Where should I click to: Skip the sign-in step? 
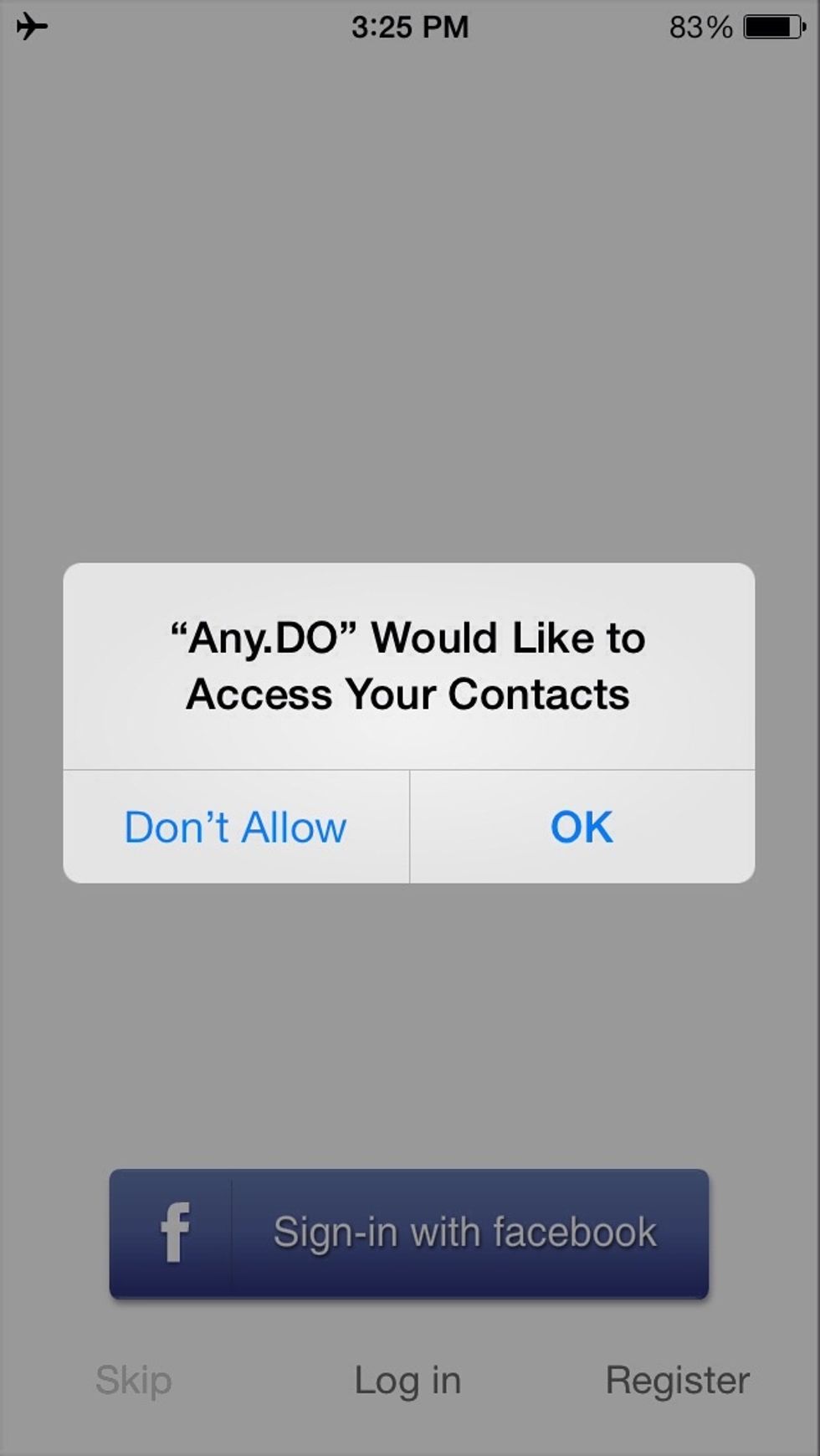134,1380
